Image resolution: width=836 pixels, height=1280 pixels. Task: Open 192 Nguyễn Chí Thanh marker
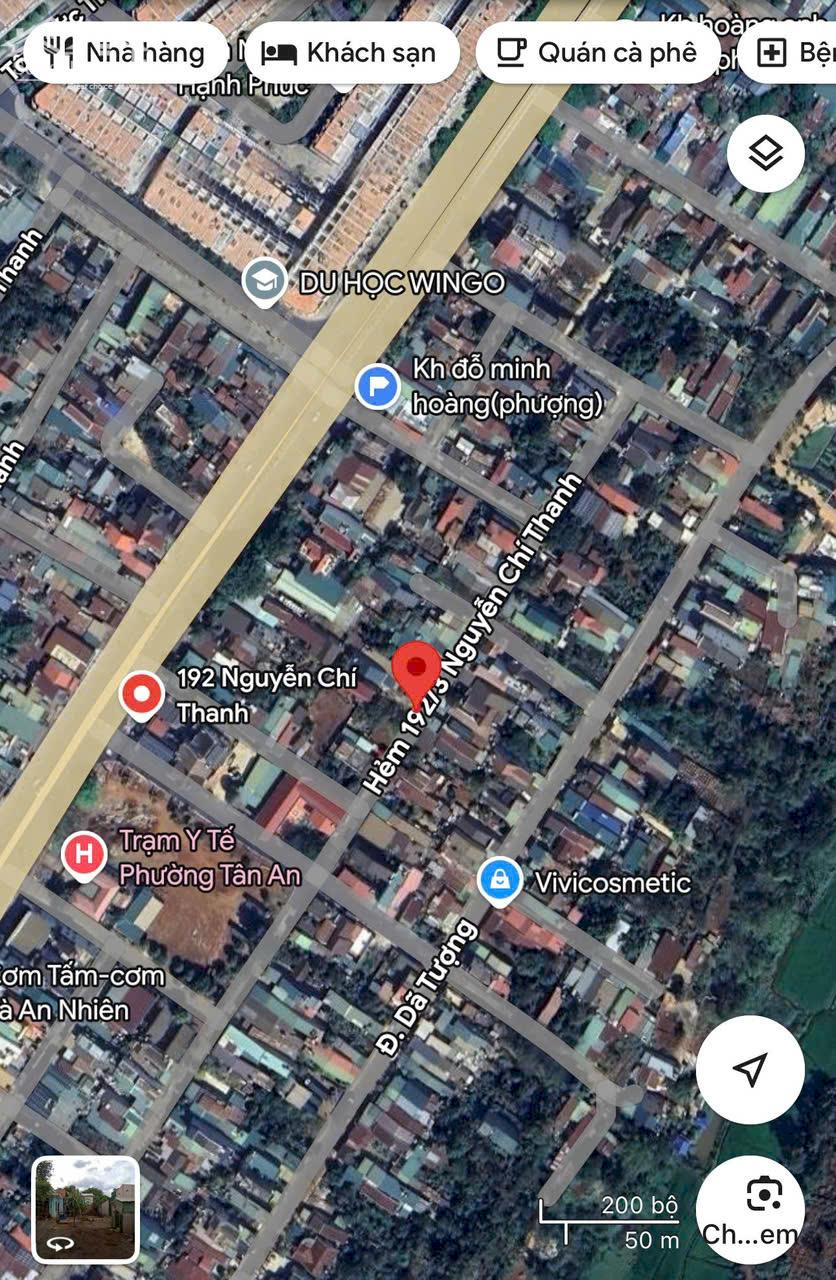point(141,694)
